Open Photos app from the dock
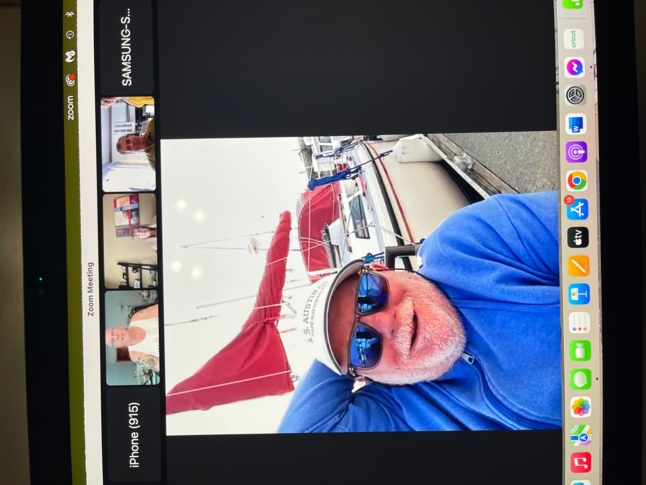 coord(580,407)
